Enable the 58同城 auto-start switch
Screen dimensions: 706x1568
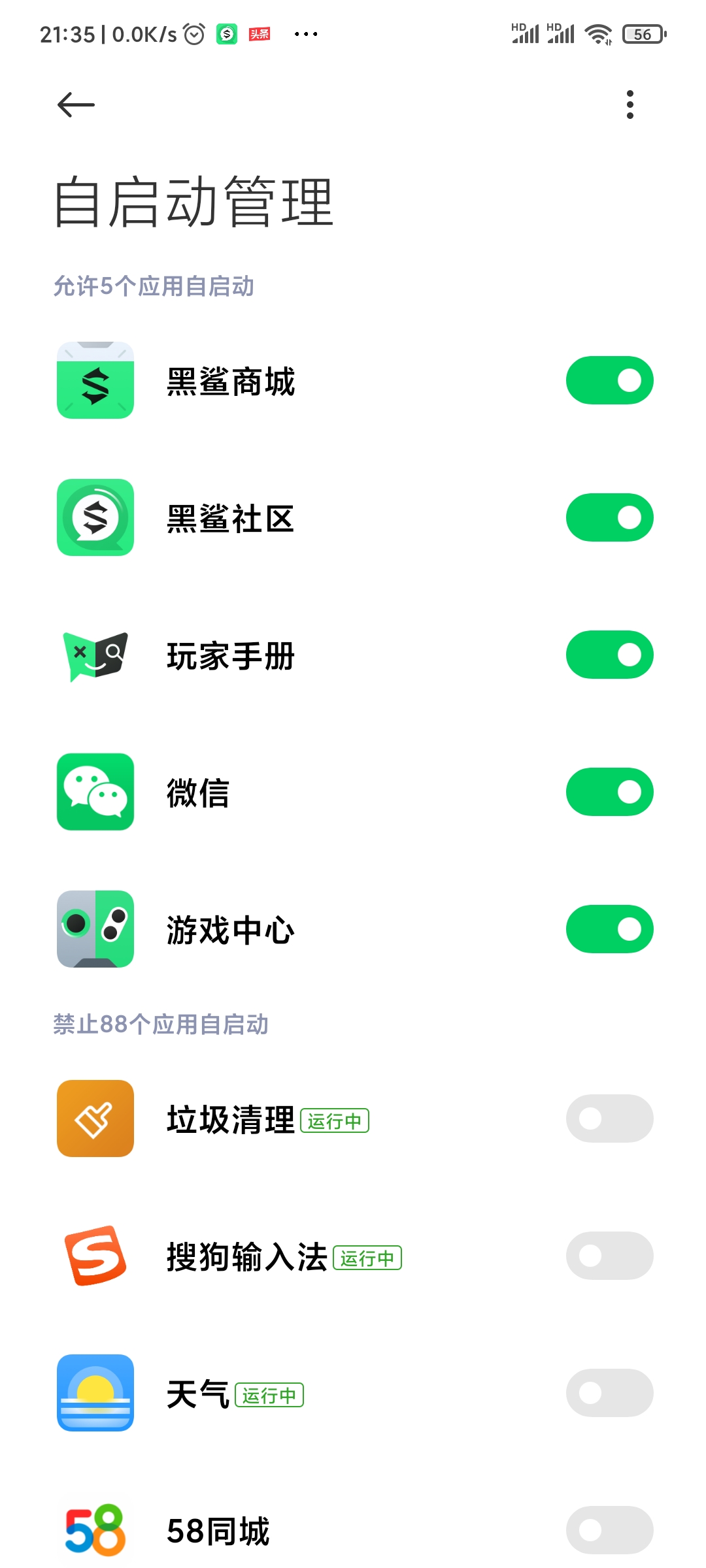pos(609,1530)
